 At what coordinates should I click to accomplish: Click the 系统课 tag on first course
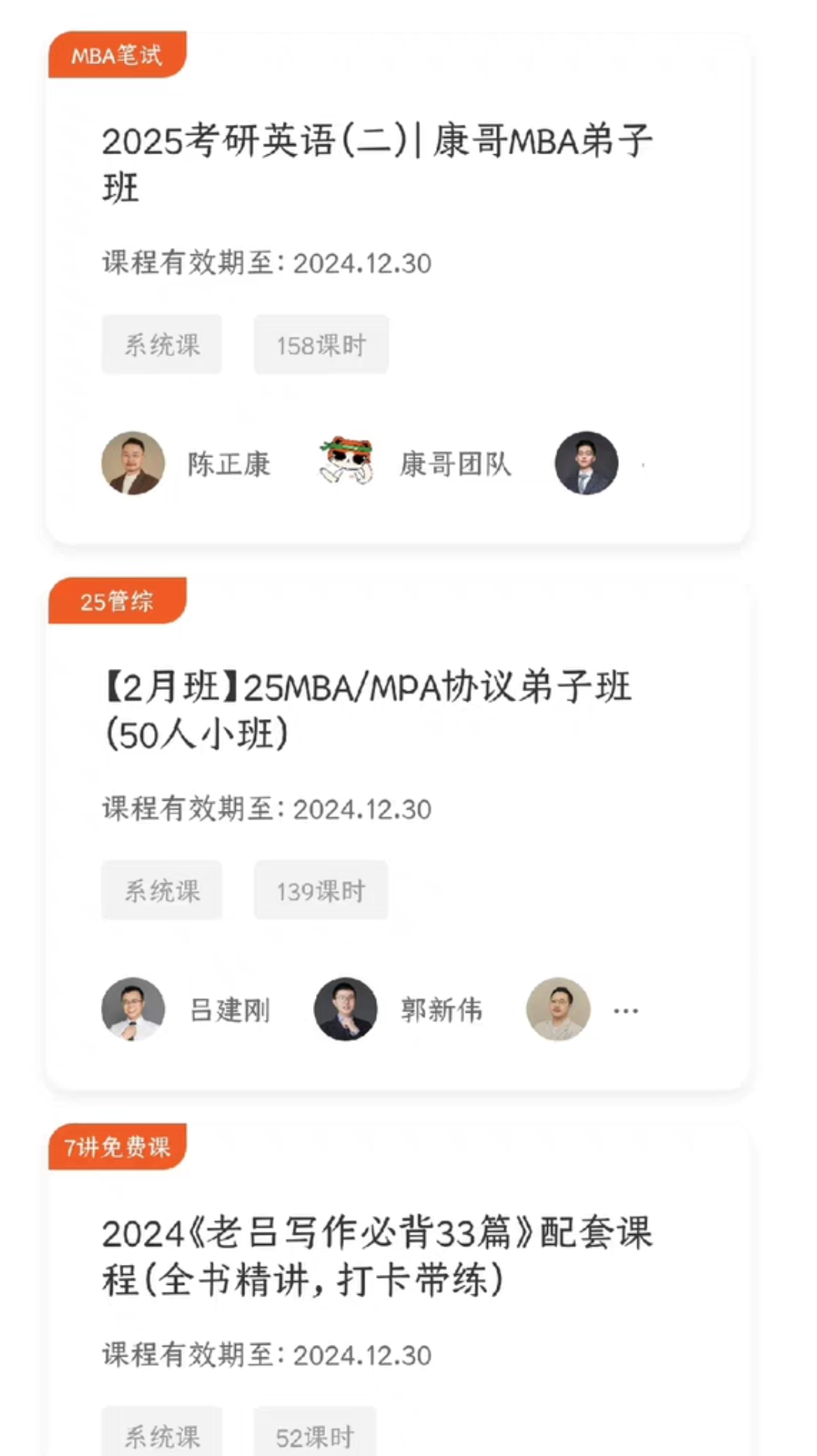[161, 345]
